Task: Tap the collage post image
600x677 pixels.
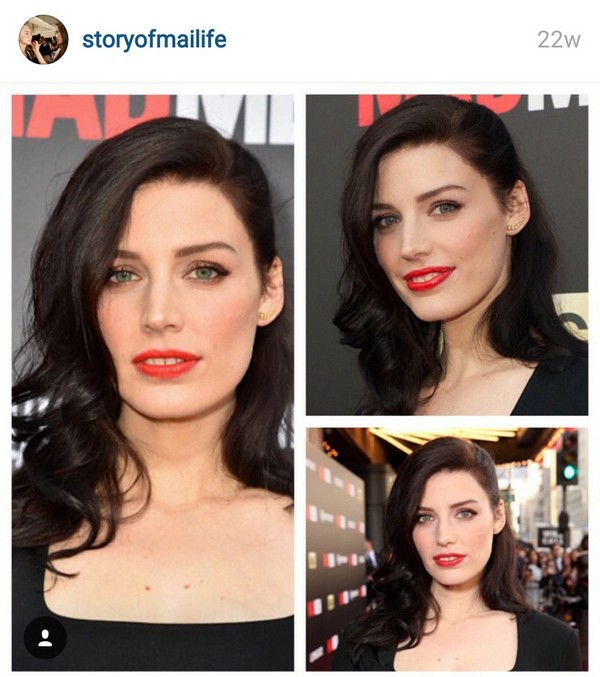Action: pyautogui.click(x=300, y=380)
